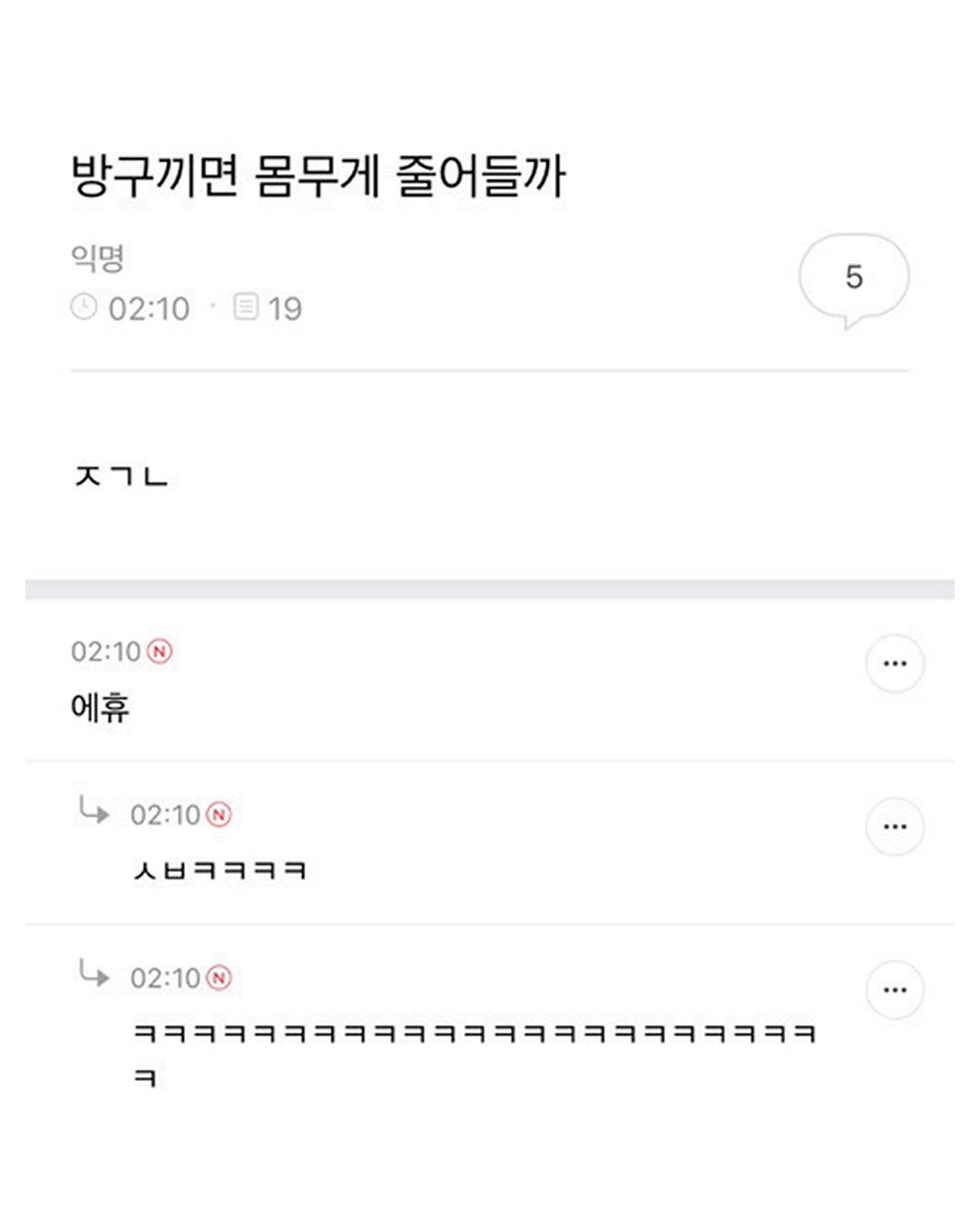Viewport: 980px width, 1225px height.
Task: Click the reply arrow on the last comment
Action: click(91, 978)
